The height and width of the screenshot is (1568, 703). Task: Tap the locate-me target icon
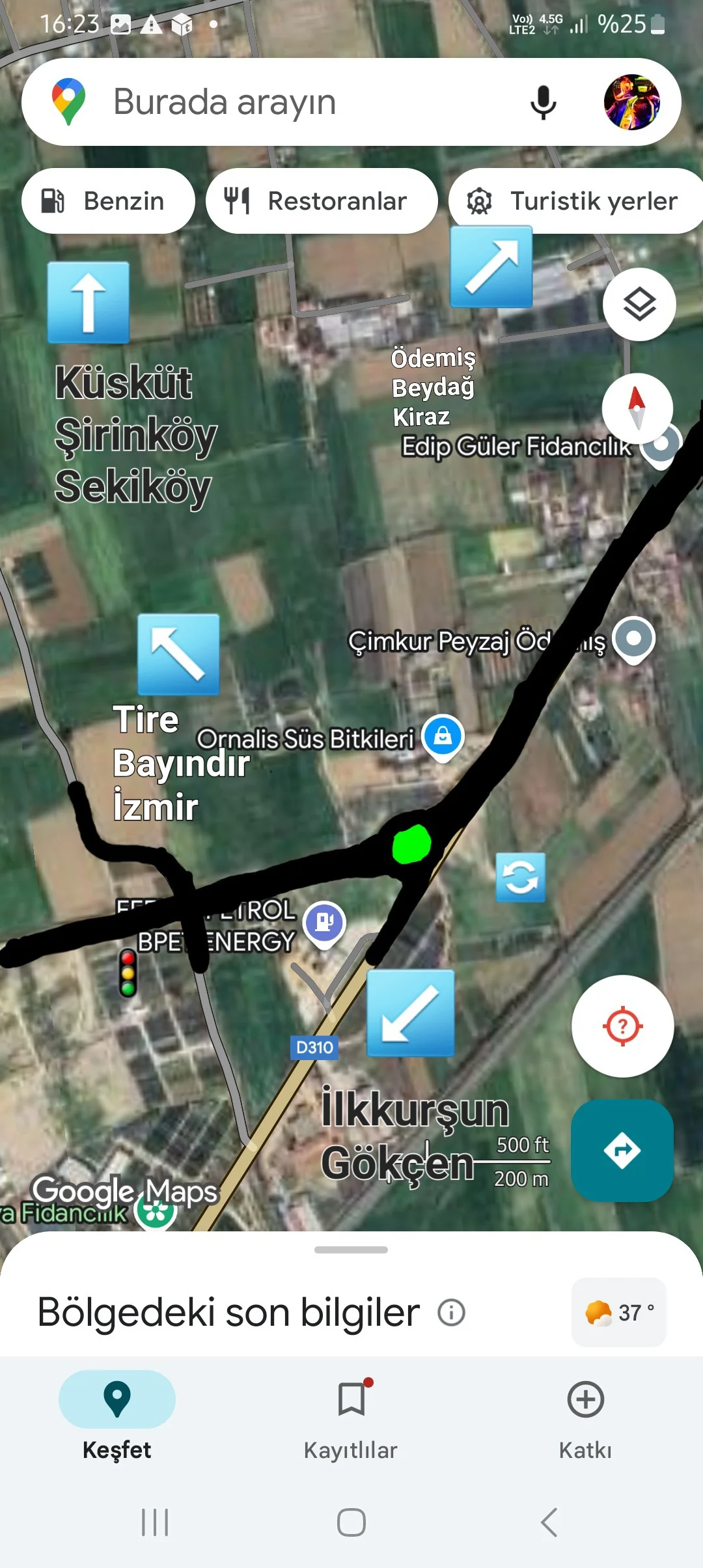(x=622, y=1026)
